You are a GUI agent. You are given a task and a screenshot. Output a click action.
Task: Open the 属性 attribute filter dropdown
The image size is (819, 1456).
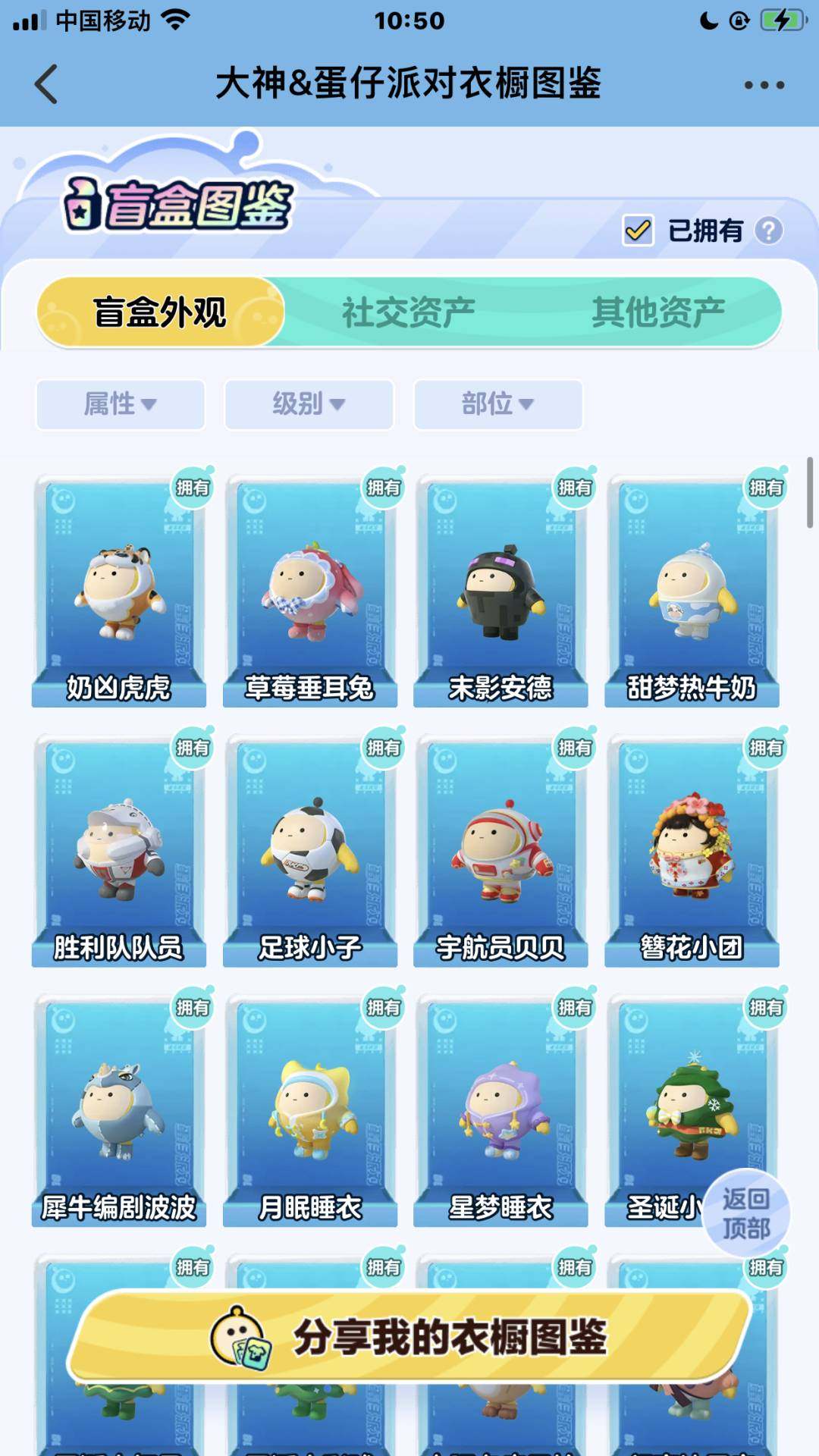[x=119, y=406]
